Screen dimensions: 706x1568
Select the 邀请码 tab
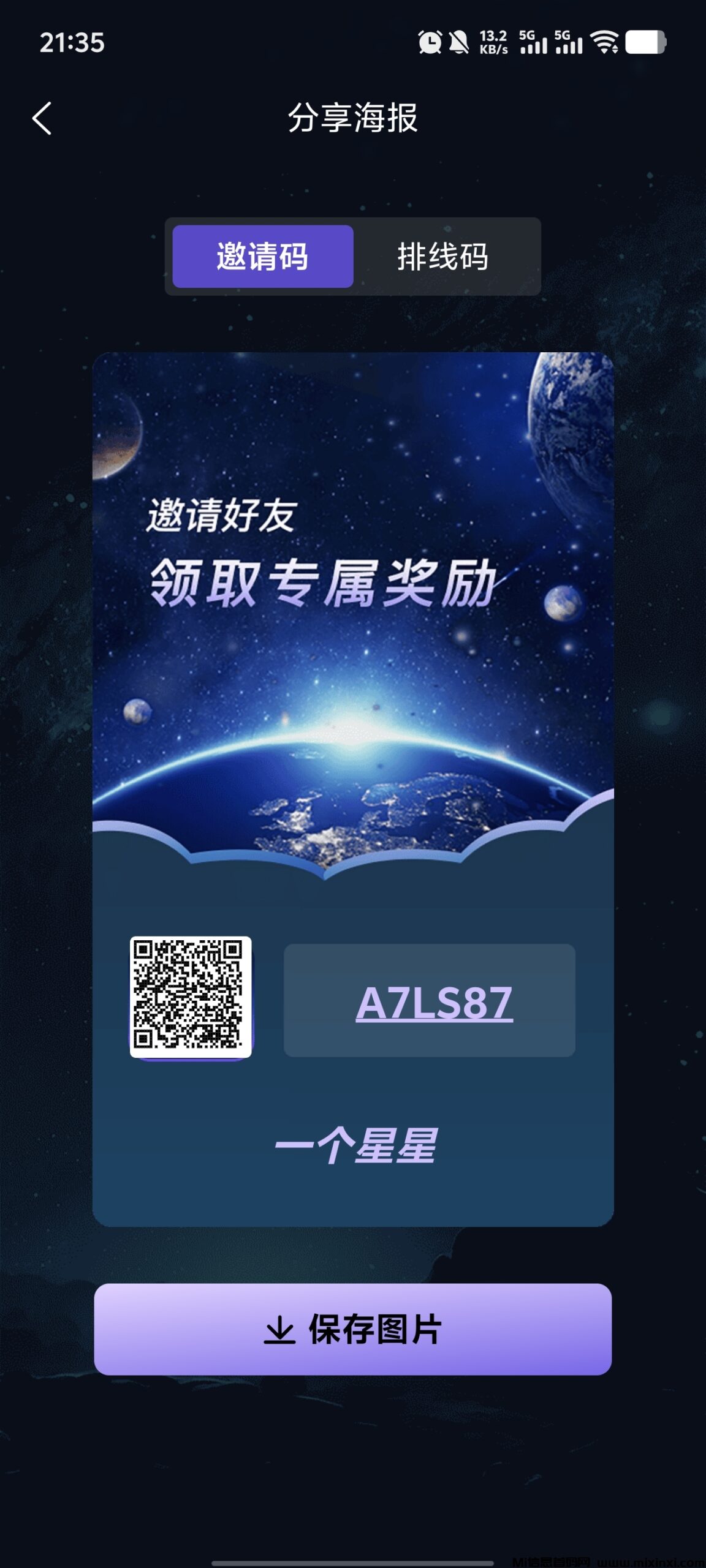[263, 257]
